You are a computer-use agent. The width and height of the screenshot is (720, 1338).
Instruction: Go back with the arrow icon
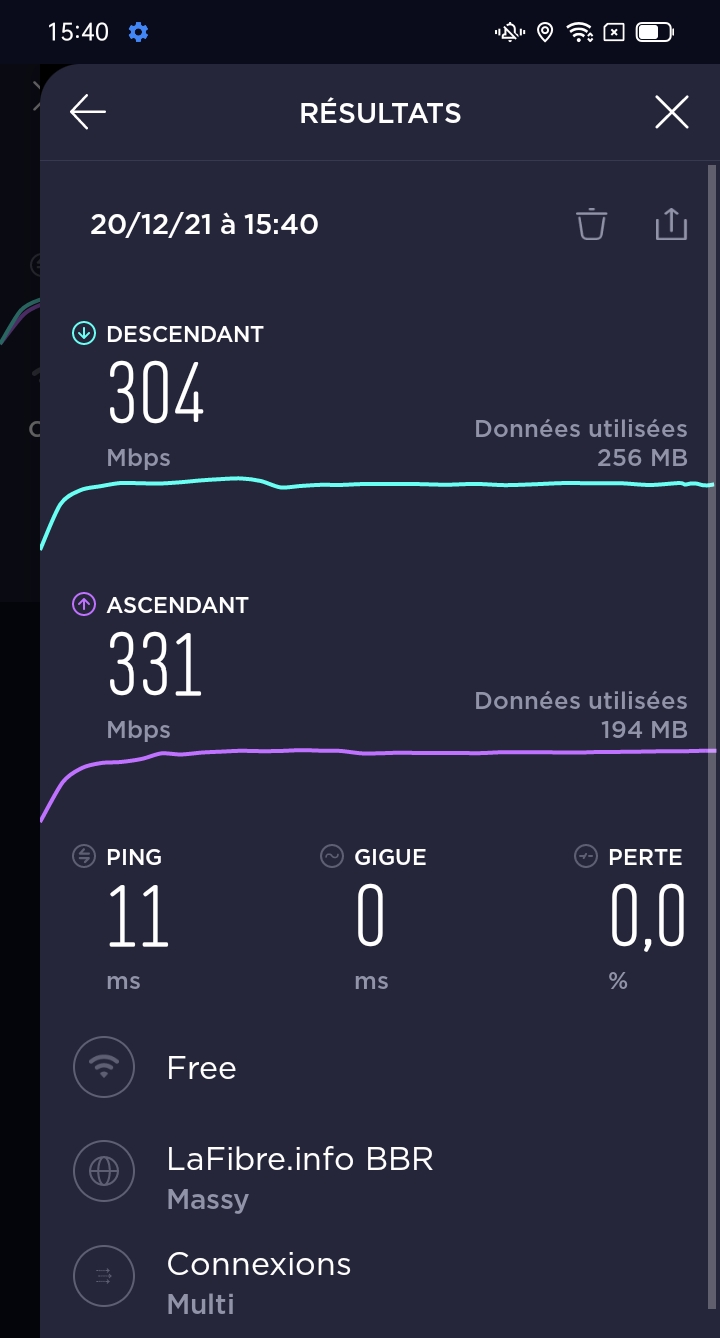88,113
